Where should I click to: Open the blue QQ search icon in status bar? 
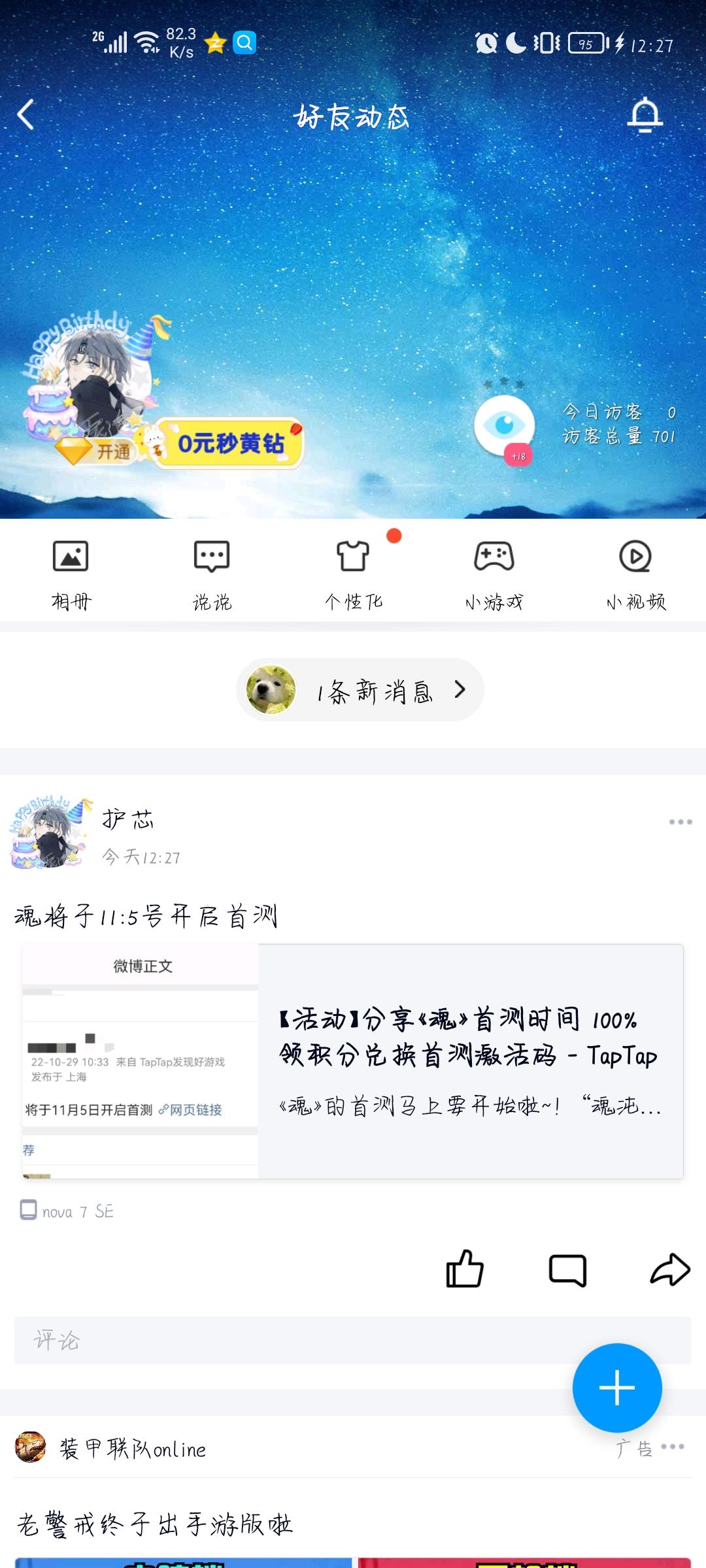click(x=245, y=43)
